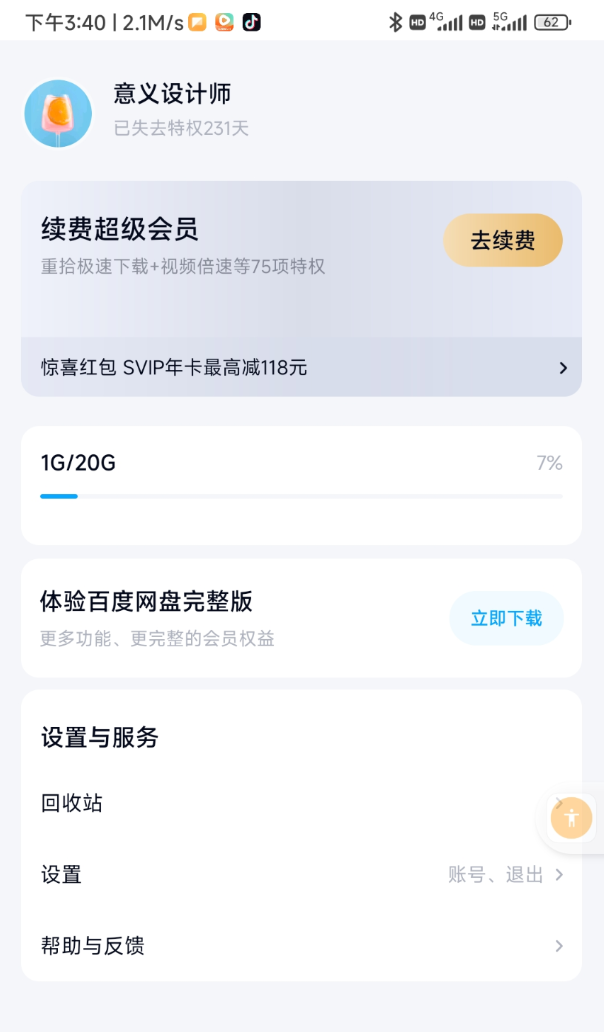Tap the profile avatar of 意义设计师

[59, 114]
